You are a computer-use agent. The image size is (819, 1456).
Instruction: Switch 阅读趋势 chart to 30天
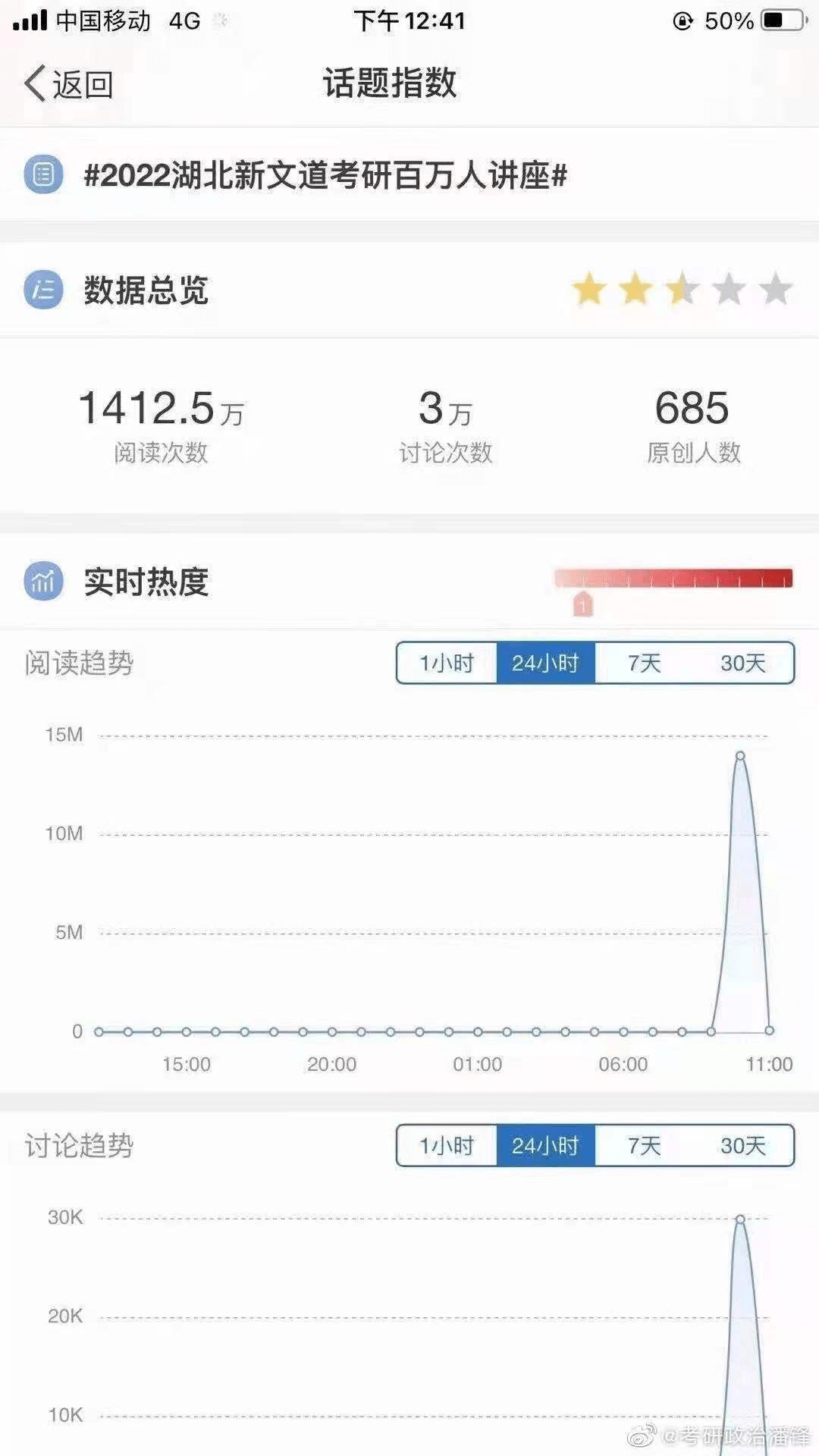coord(743,663)
